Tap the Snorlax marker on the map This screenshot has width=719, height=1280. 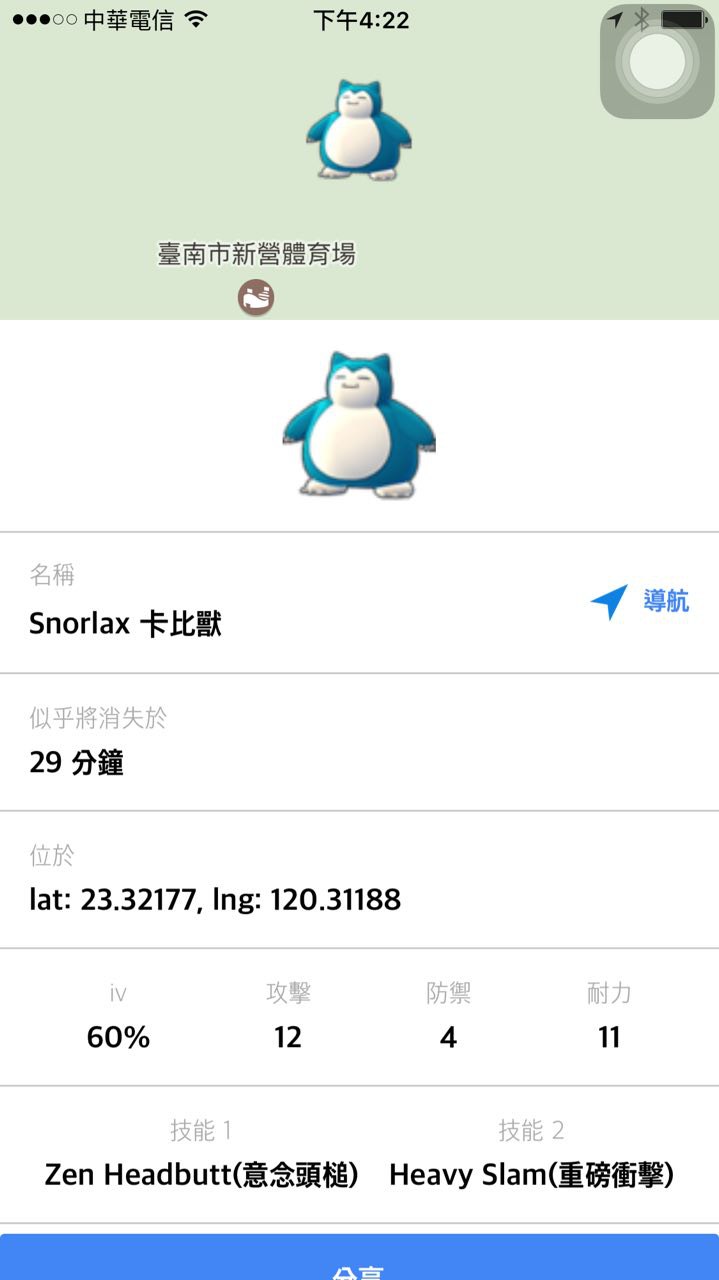[358, 130]
